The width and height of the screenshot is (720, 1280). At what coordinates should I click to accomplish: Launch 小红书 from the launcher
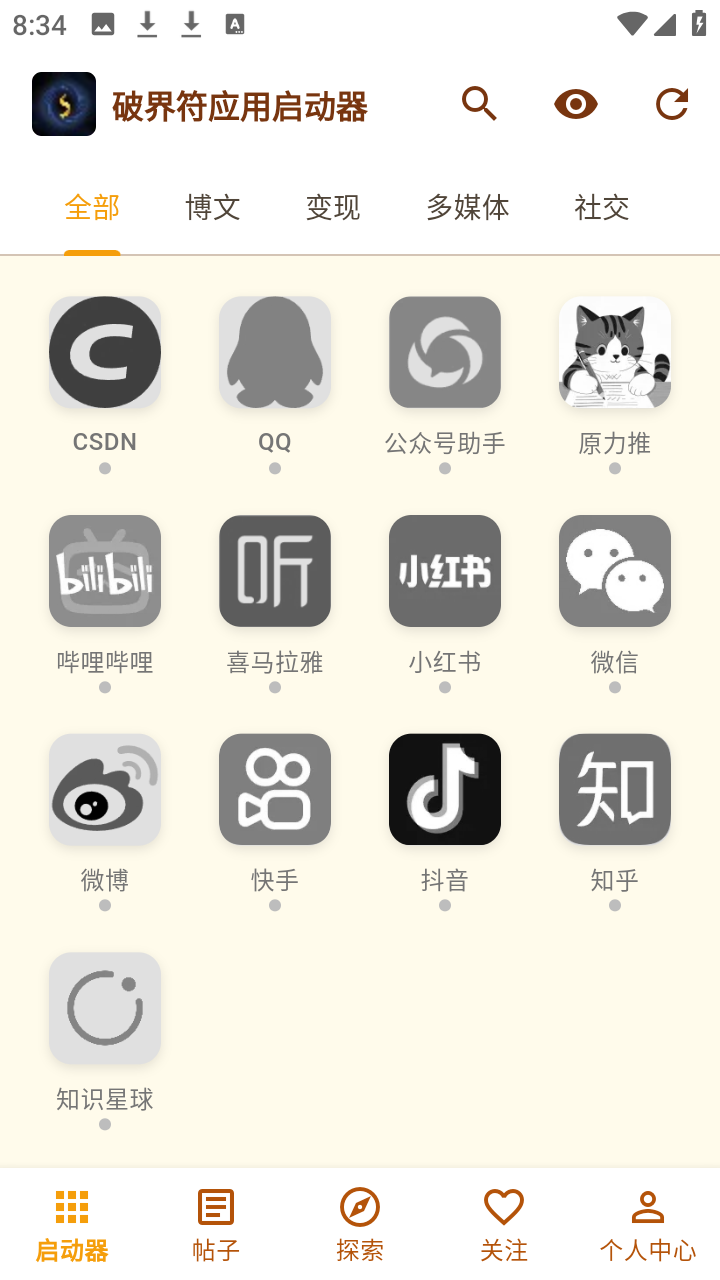[x=445, y=571]
